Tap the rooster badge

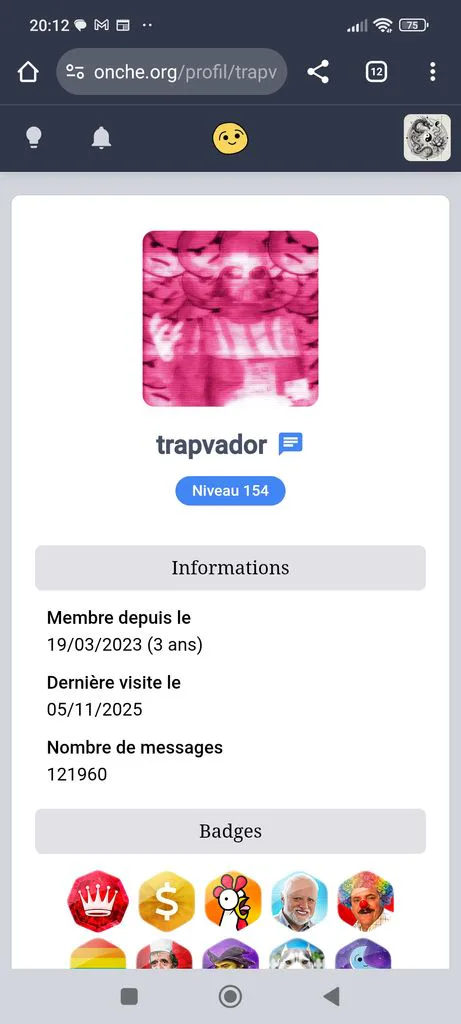(233, 901)
